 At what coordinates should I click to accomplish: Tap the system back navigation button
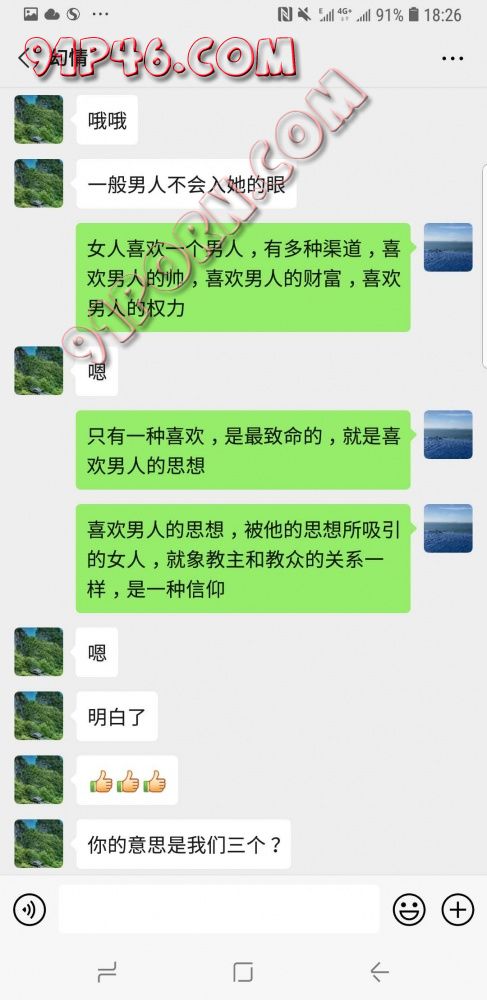coord(379,972)
